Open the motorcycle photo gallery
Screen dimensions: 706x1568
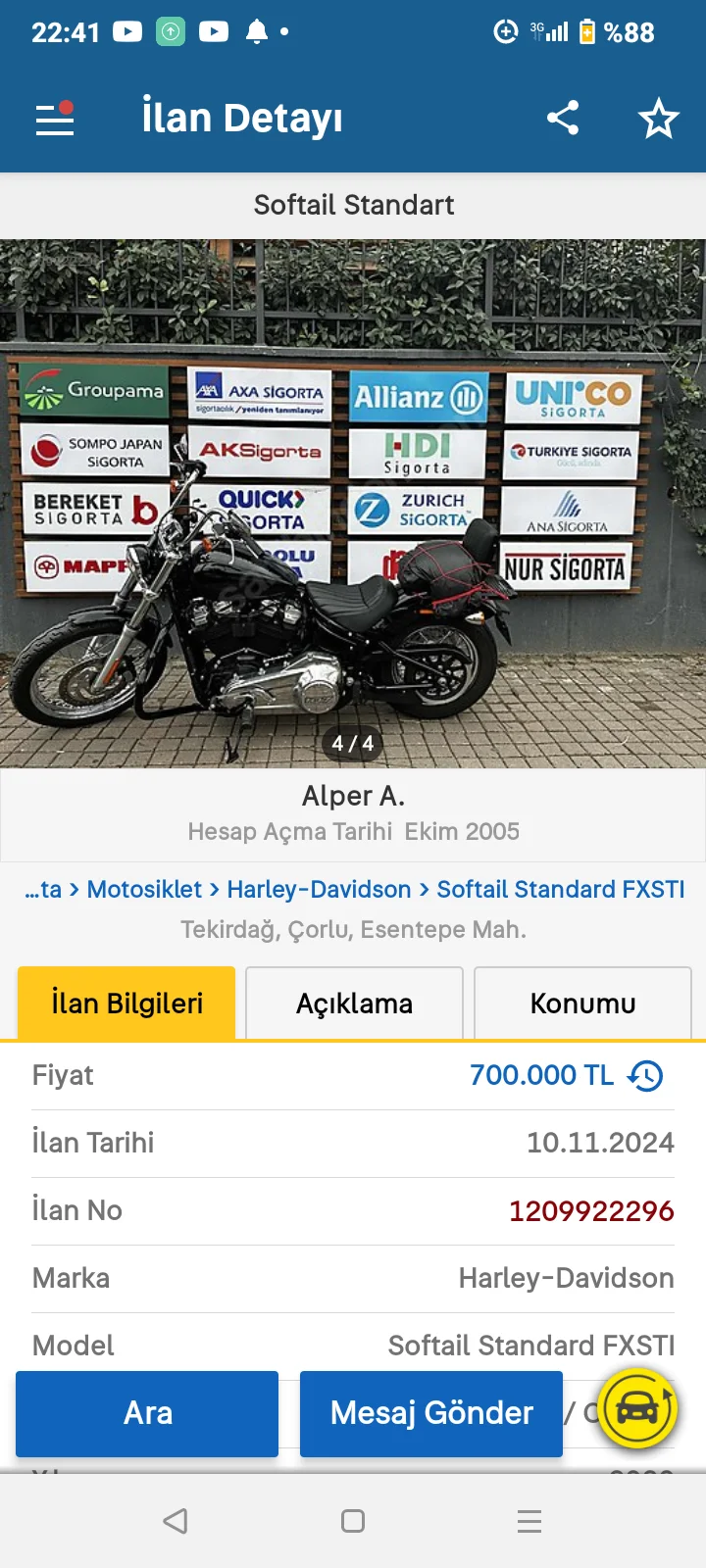point(353,503)
